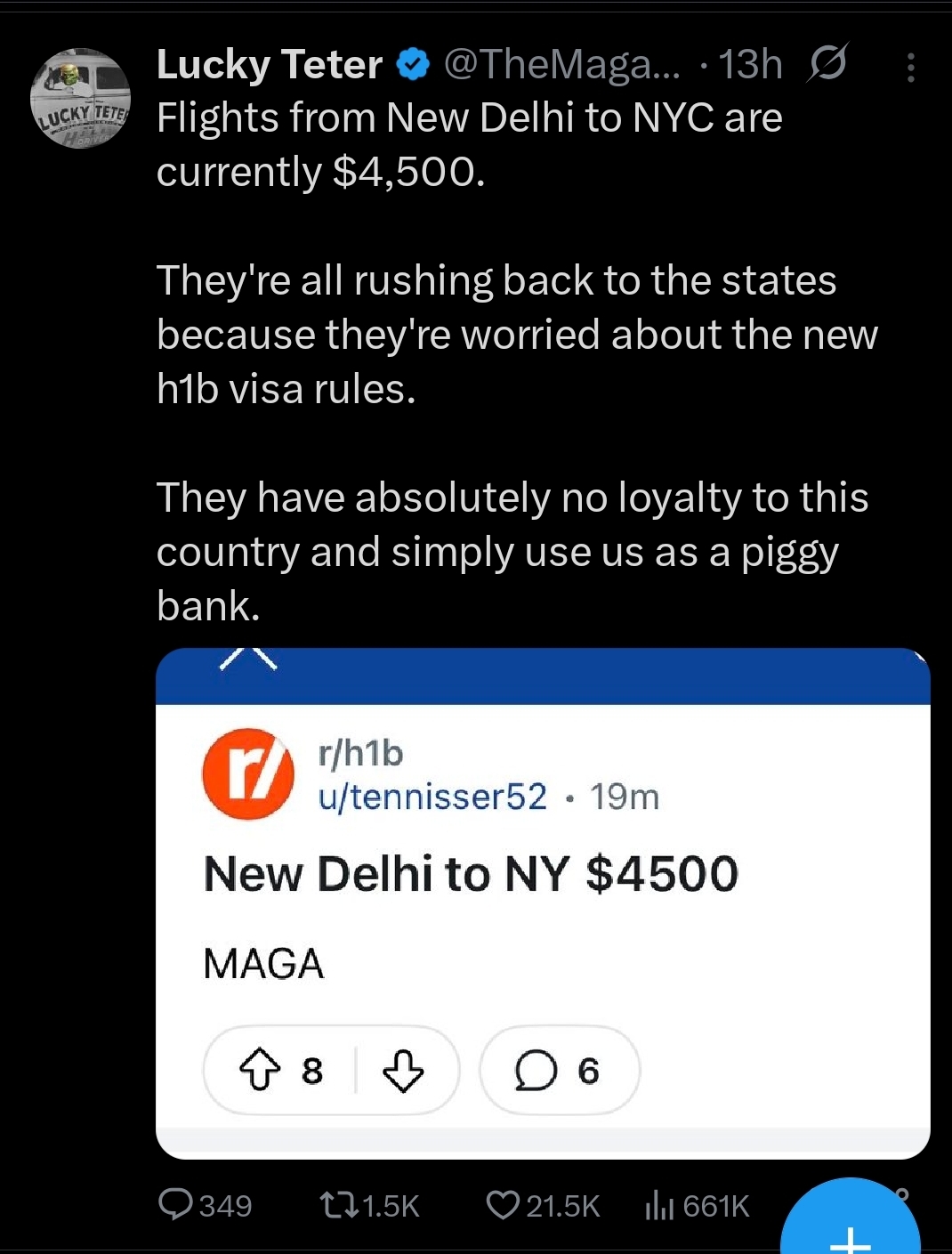The height and width of the screenshot is (1254, 952).
Task: Open Lucky Teter's profile name
Action: point(269,65)
